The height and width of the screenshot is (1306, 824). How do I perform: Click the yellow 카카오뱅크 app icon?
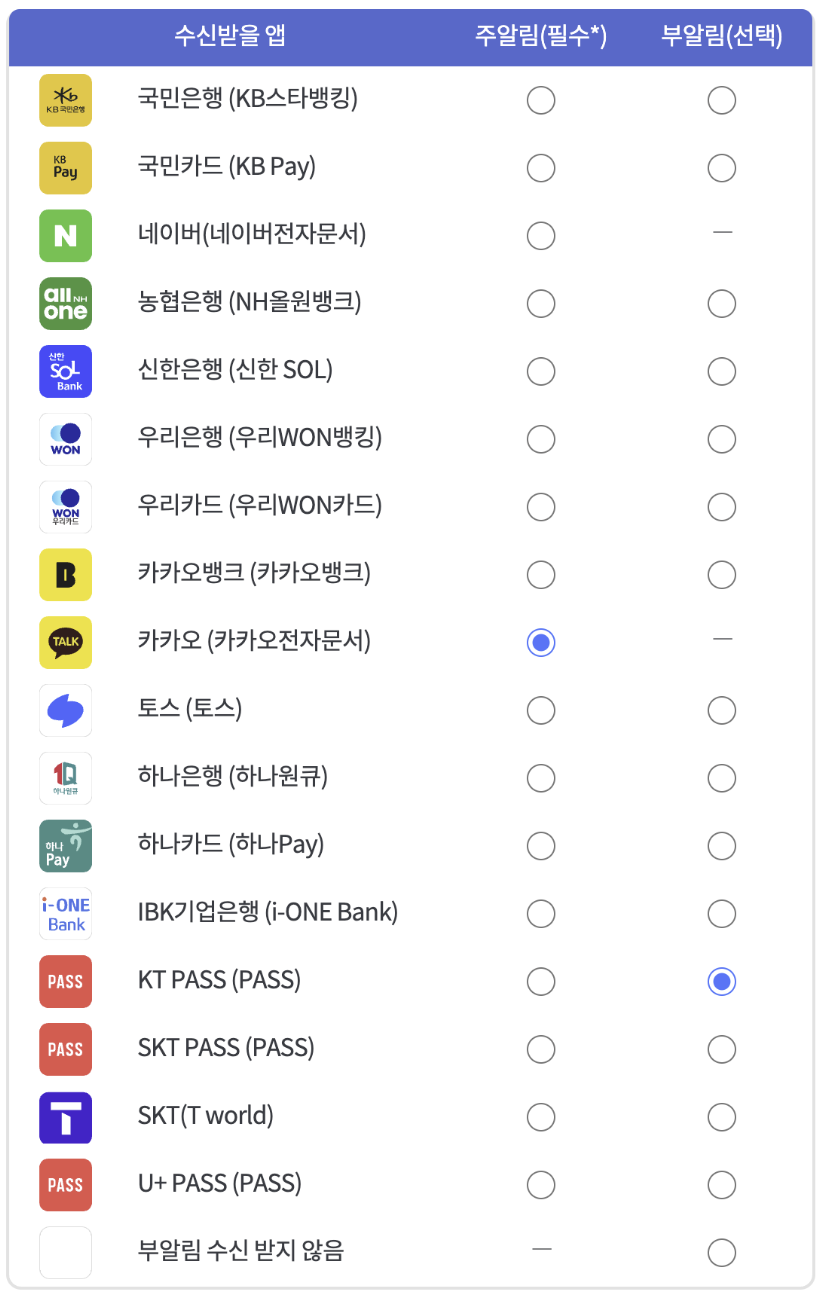tap(64, 575)
